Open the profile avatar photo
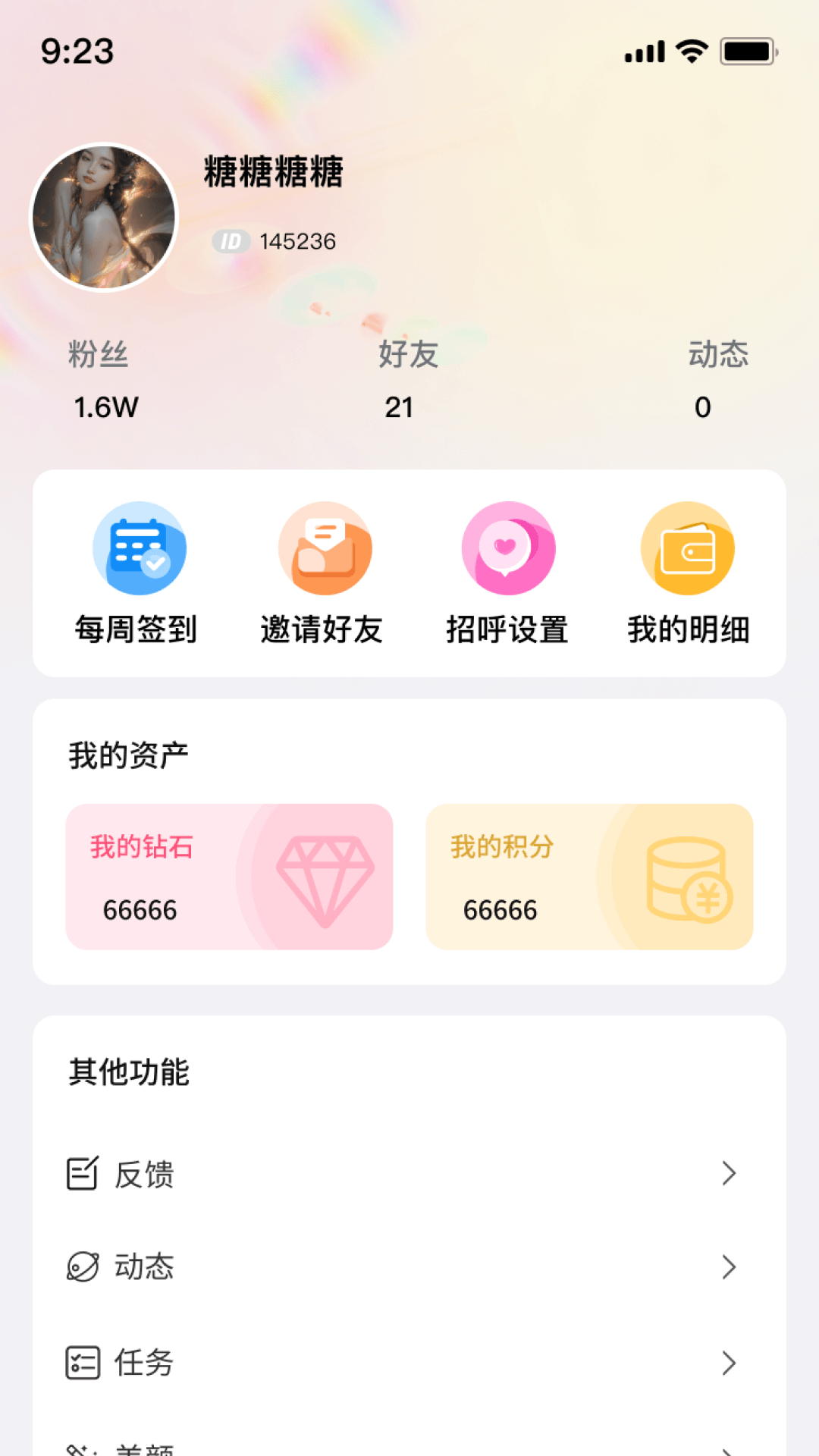The height and width of the screenshot is (1456, 819). pyautogui.click(x=103, y=218)
